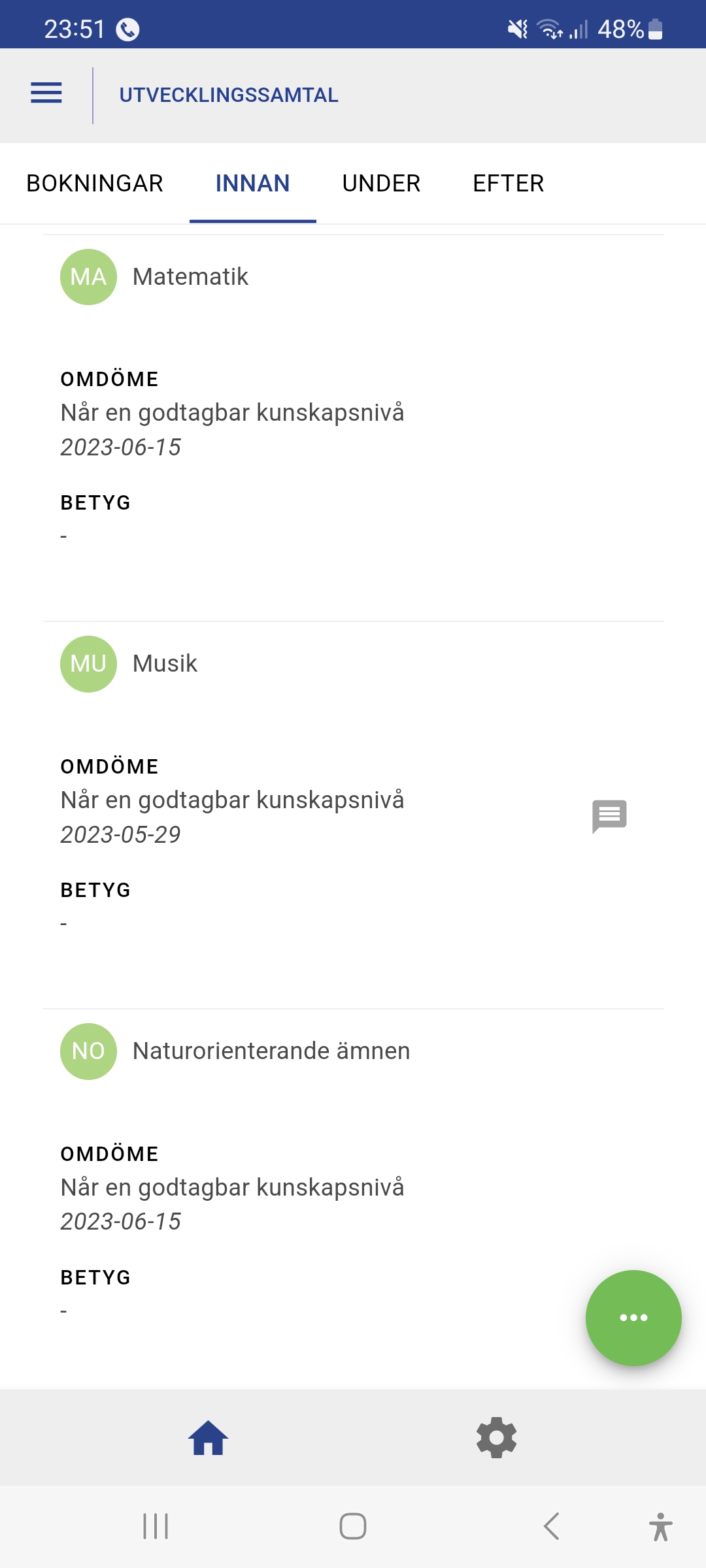The height and width of the screenshot is (1568, 706).
Task: View the comment on Musik omdöme
Action: [x=609, y=816]
